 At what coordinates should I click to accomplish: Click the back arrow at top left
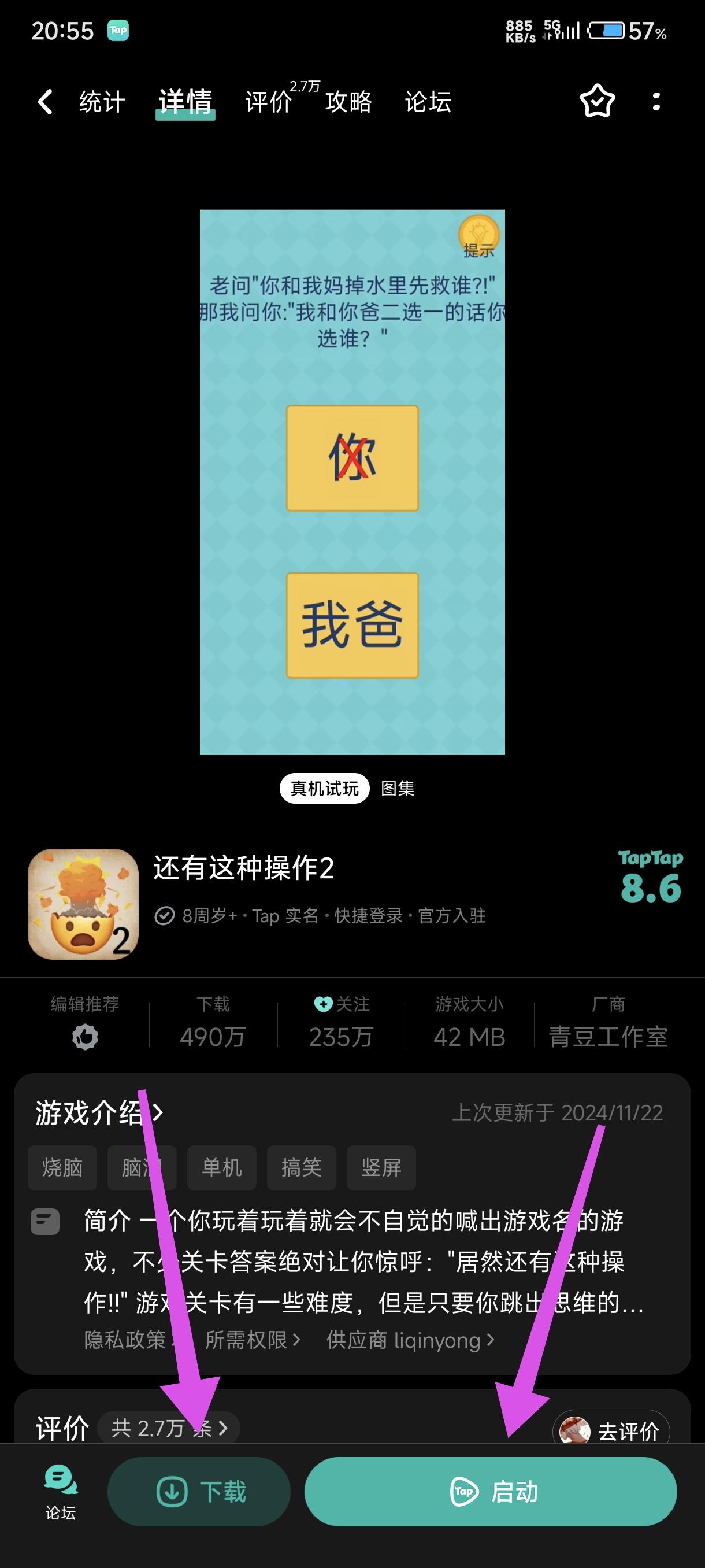coord(45,102)
